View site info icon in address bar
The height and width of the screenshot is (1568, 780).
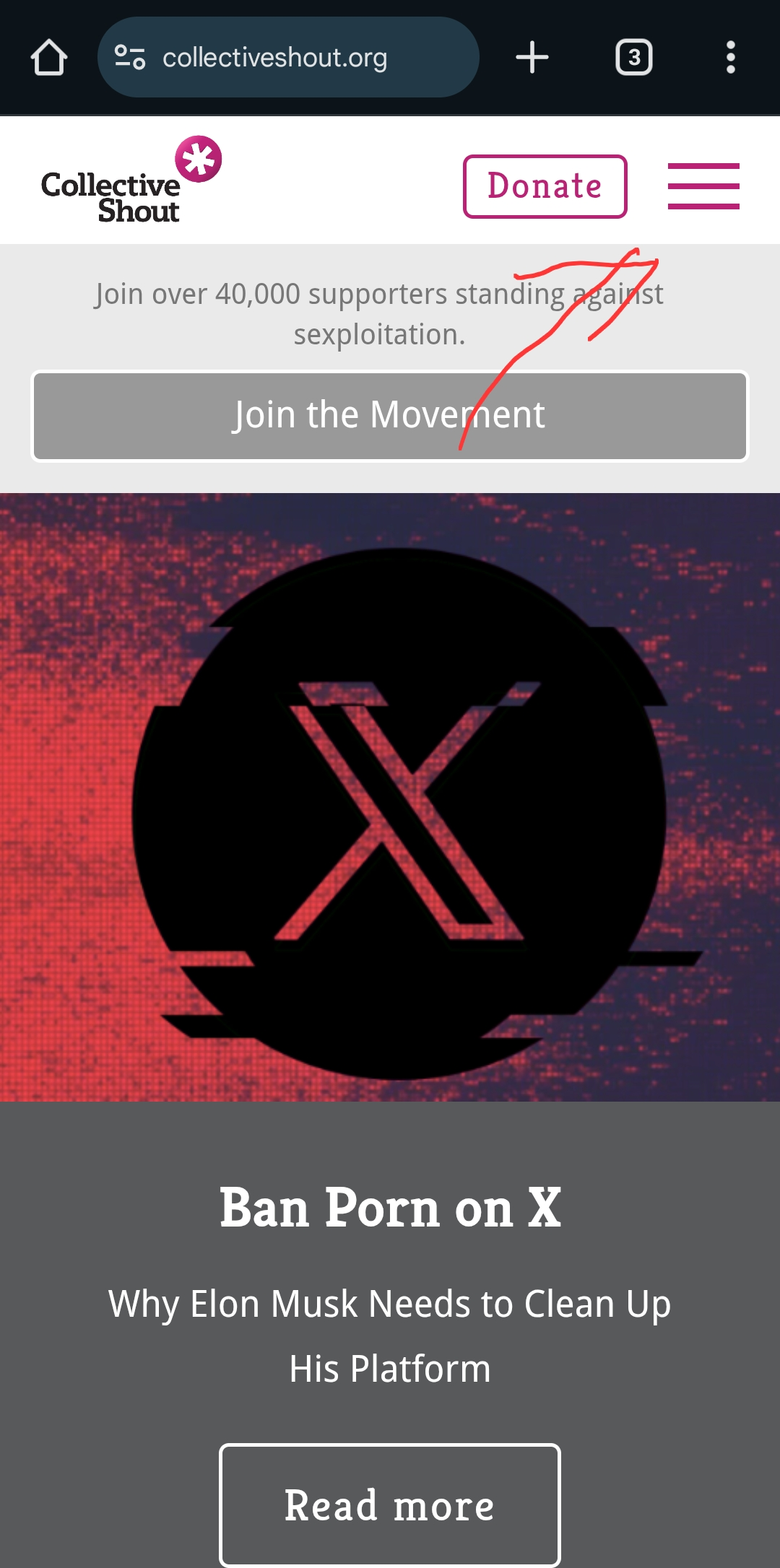point(130,57)
